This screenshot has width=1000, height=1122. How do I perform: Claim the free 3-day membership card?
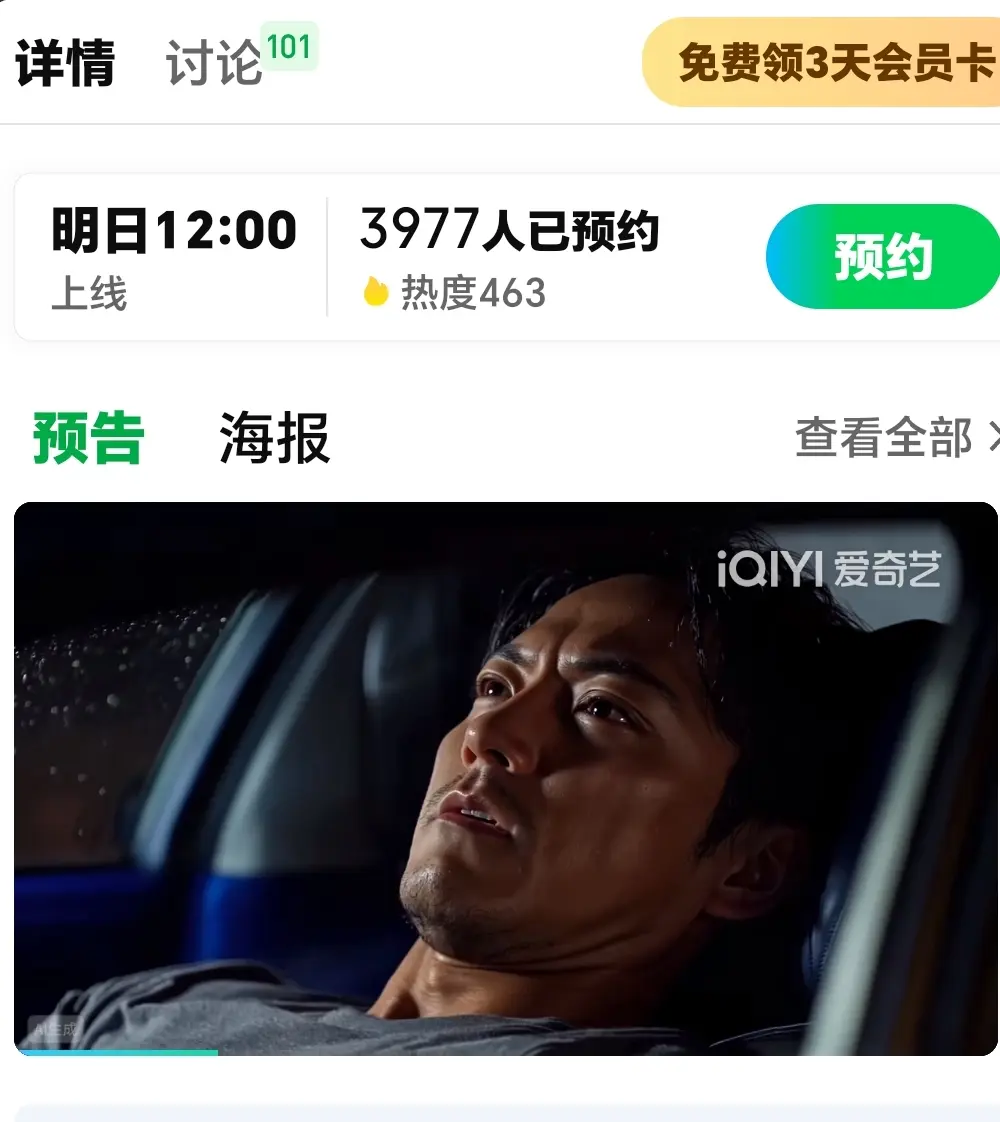[x=830, y=63]
